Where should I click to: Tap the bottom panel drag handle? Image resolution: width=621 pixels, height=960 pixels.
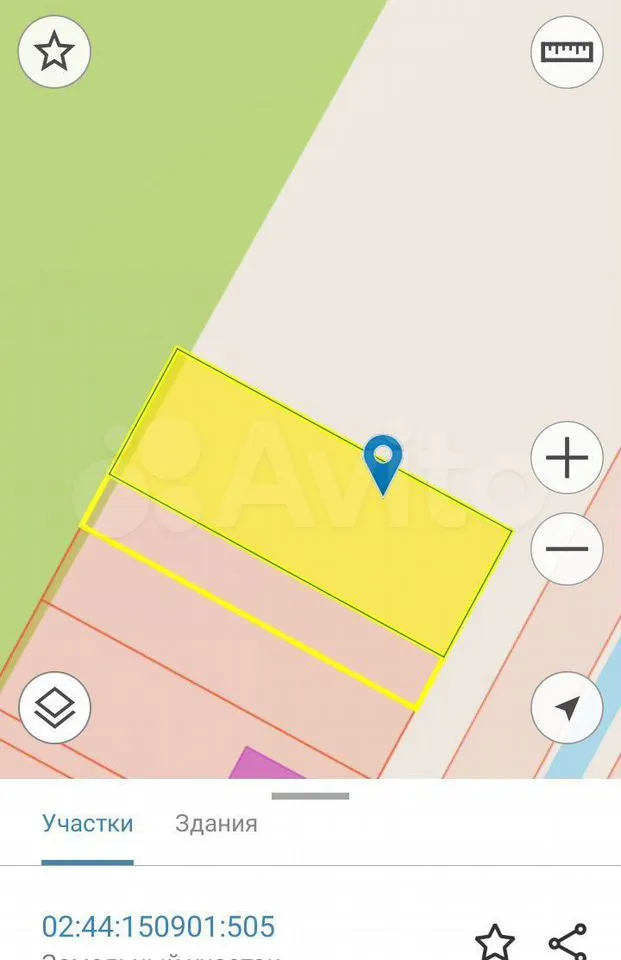310,796
